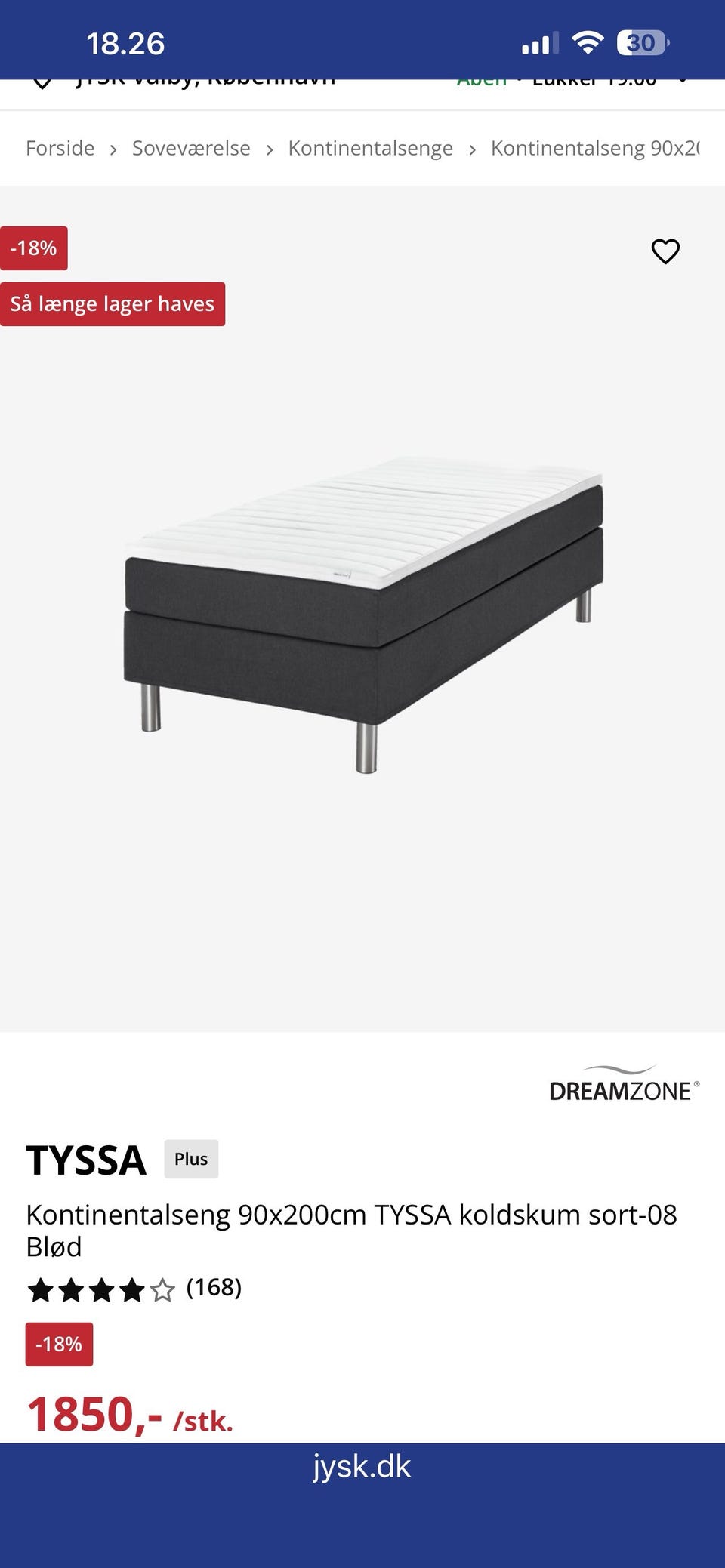The image size is (725, 1568).
Task: Open Kontinentalseng 90x200 breadcrumb link
Action: tap(595, 148)
